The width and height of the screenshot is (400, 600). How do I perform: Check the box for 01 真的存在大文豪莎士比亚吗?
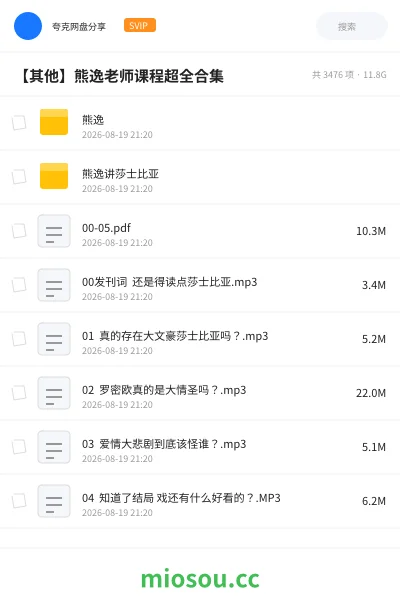[19, 339]
